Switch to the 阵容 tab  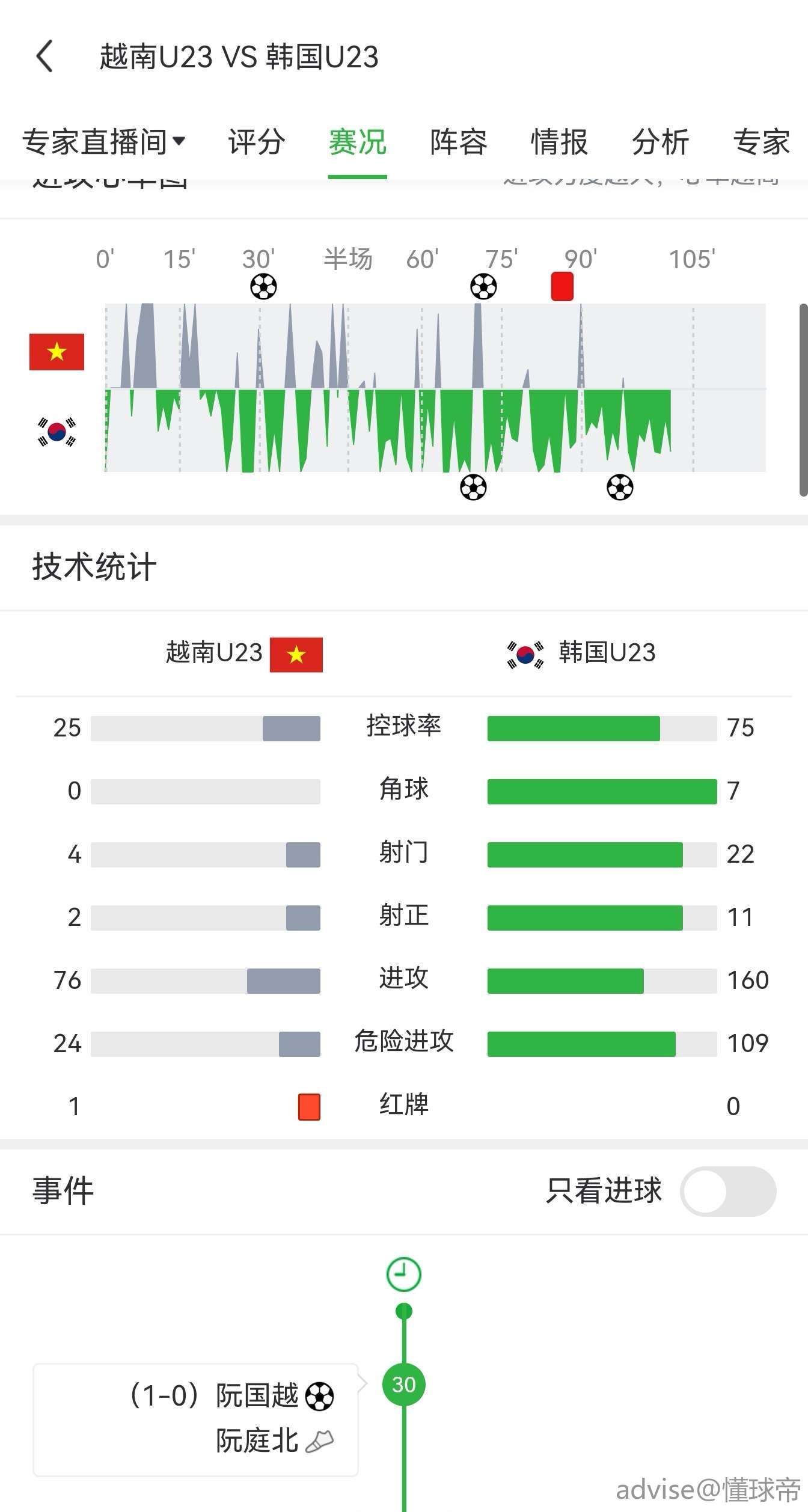click(458, 142)
